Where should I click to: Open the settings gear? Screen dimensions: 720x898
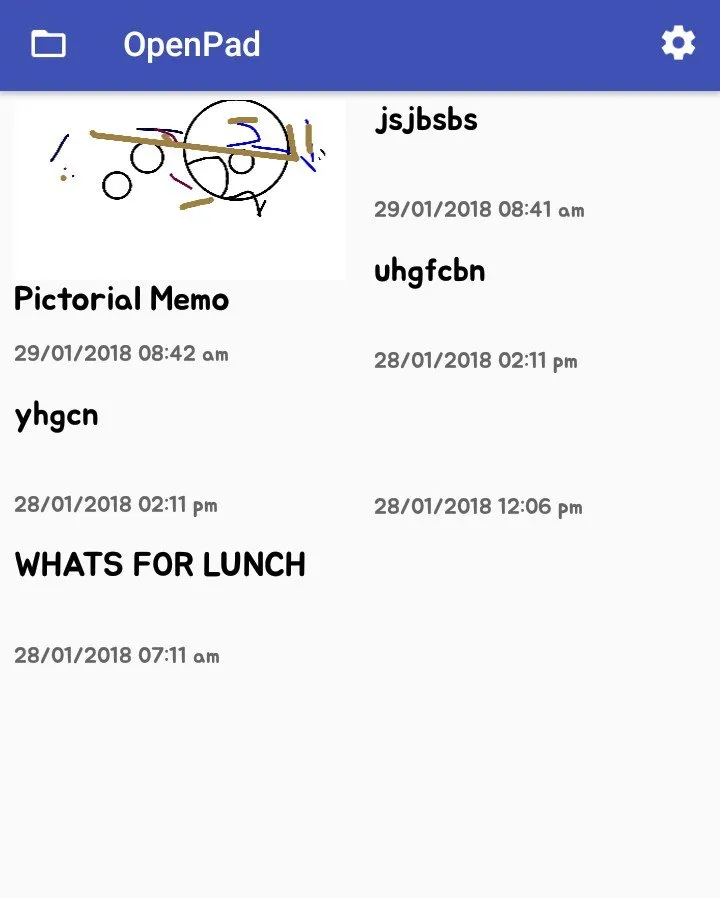tap(678, 44)
